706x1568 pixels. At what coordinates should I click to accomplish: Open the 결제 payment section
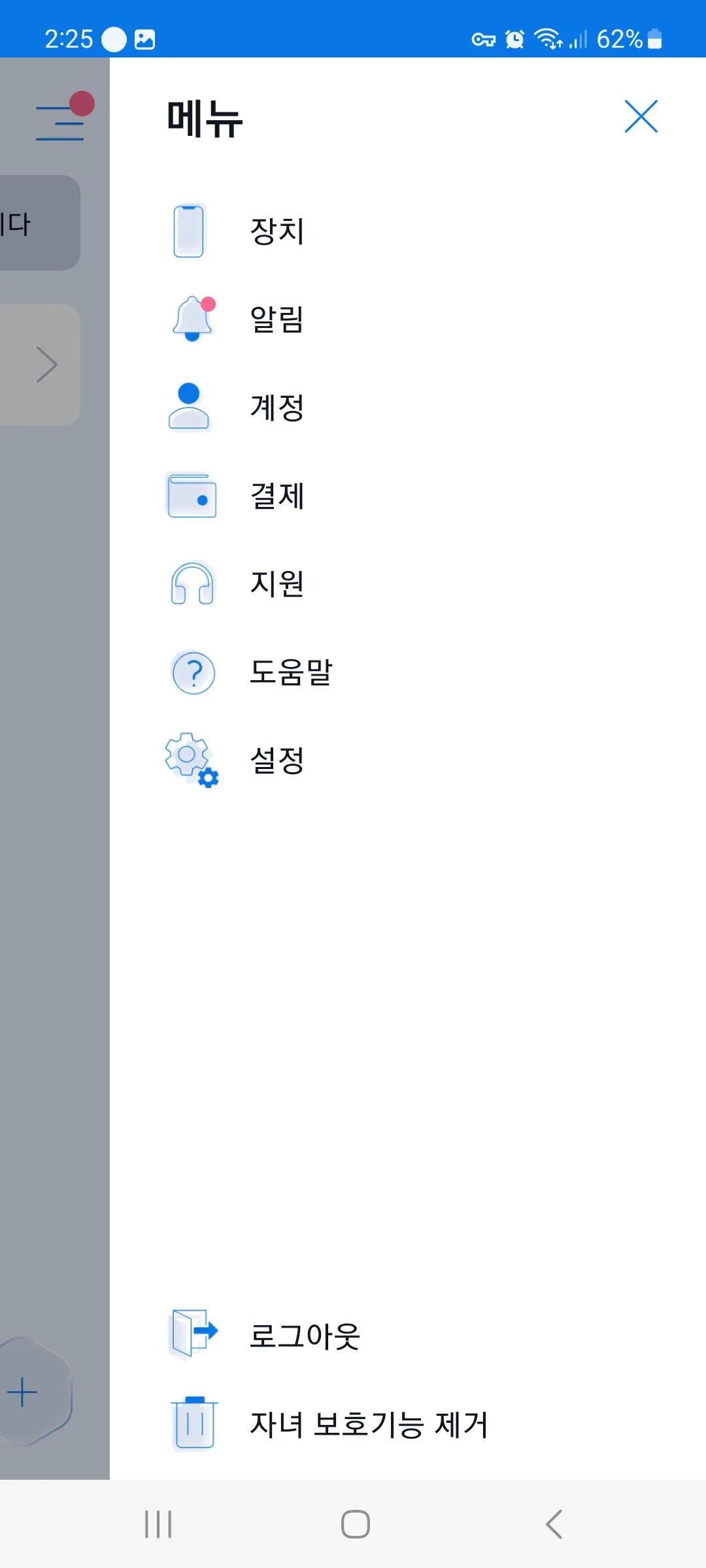pyautogui.click(x=277, y=495)
